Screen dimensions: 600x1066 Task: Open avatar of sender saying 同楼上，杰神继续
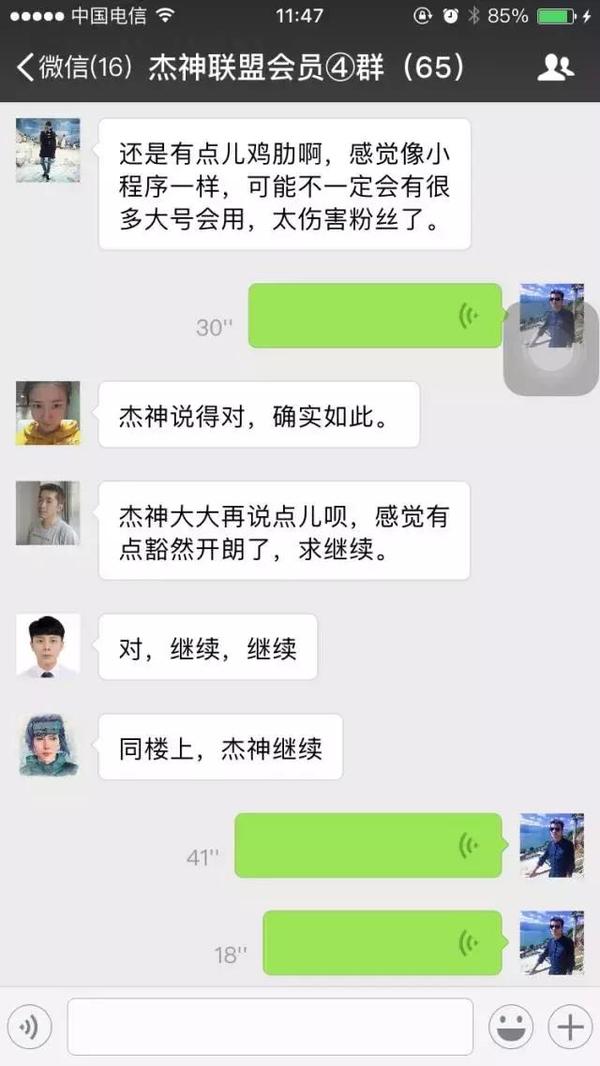[47, 745]
